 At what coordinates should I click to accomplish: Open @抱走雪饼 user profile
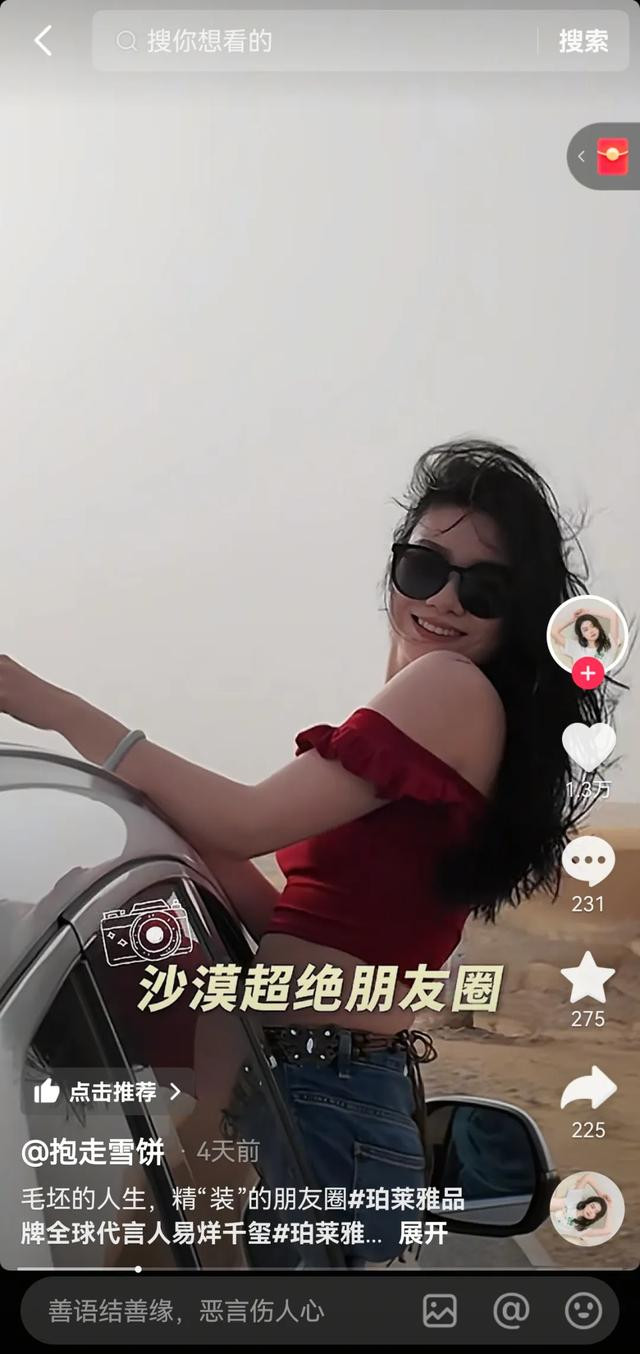point(93,1152)
